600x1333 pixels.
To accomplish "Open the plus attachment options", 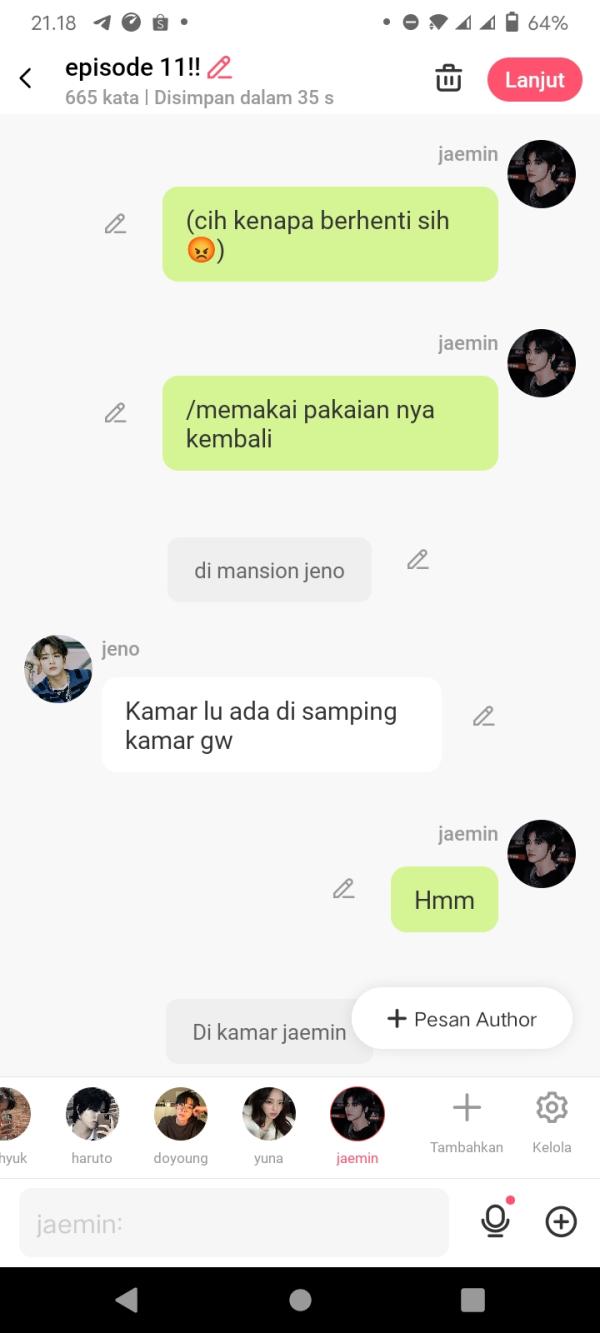I will [x=561, y=1221].
